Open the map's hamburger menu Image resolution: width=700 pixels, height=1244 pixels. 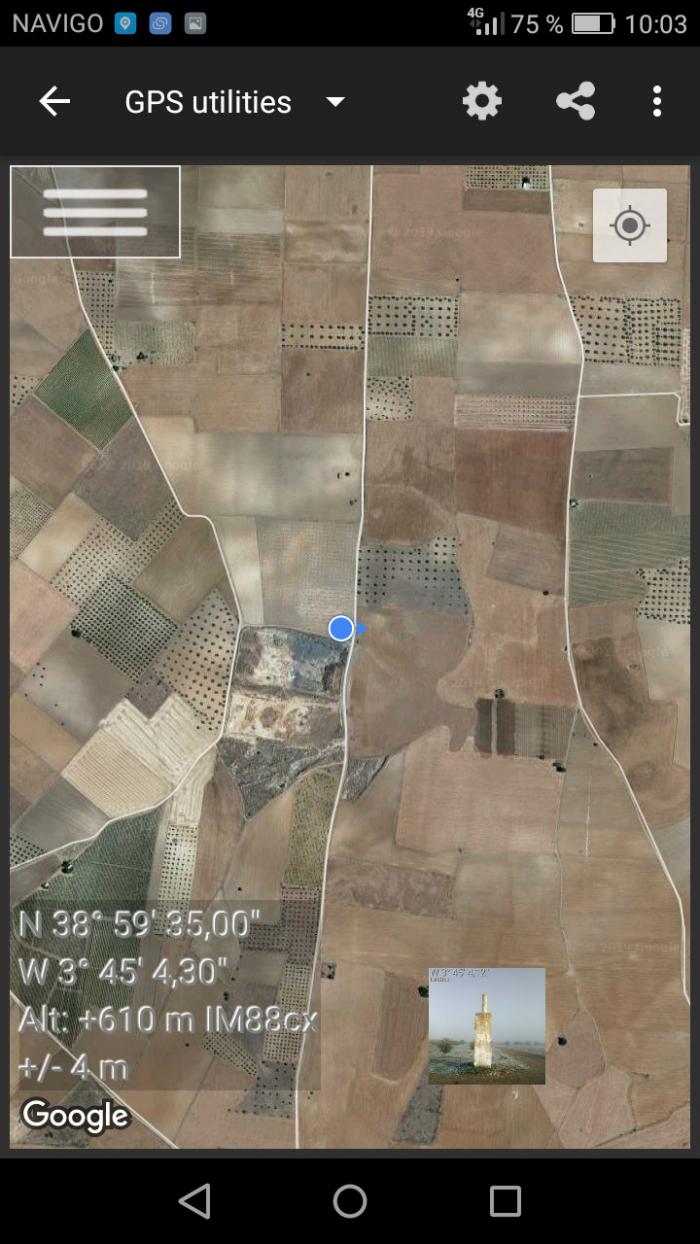coord(95,212)
